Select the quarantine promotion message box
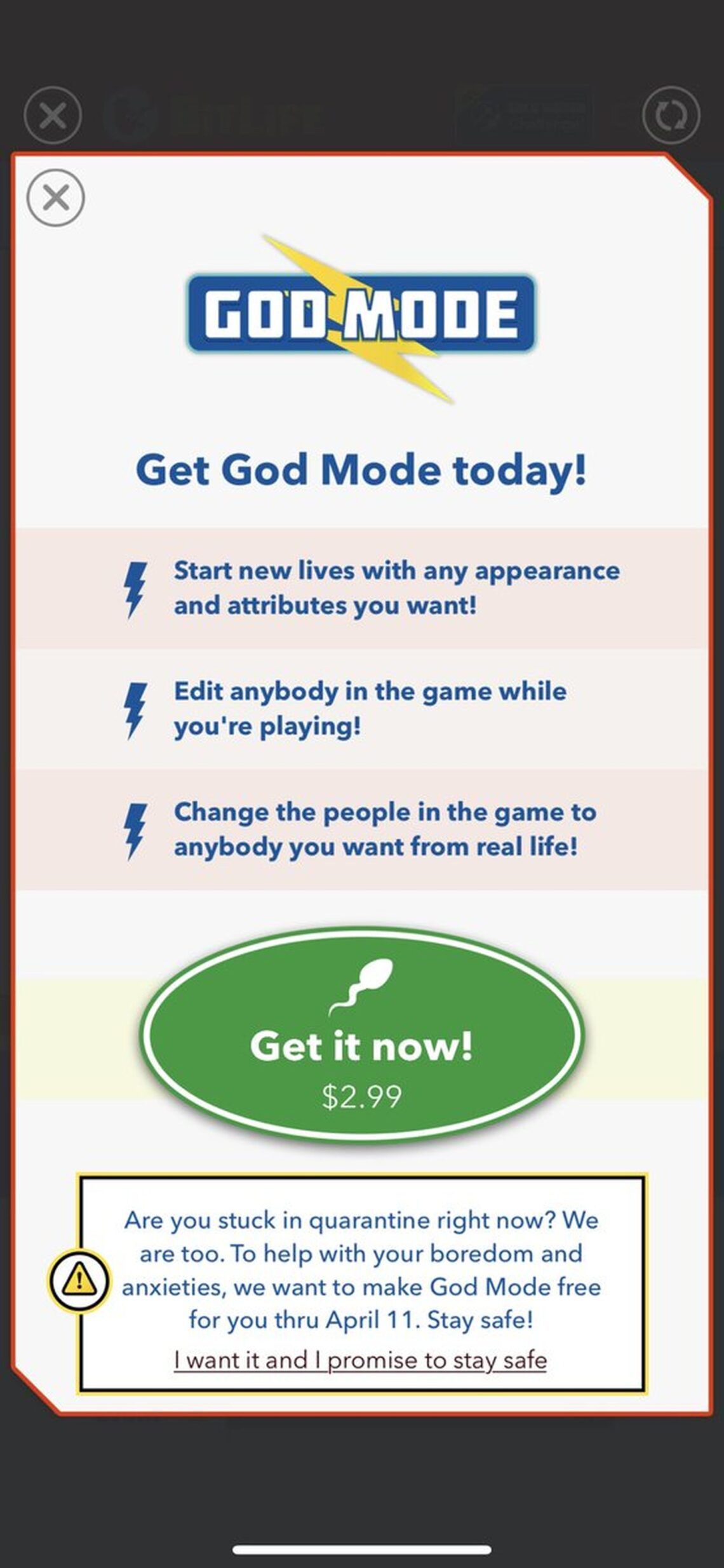This screenshot has width=724, height=1568. pyautogui.click(x=362, y=1283)
